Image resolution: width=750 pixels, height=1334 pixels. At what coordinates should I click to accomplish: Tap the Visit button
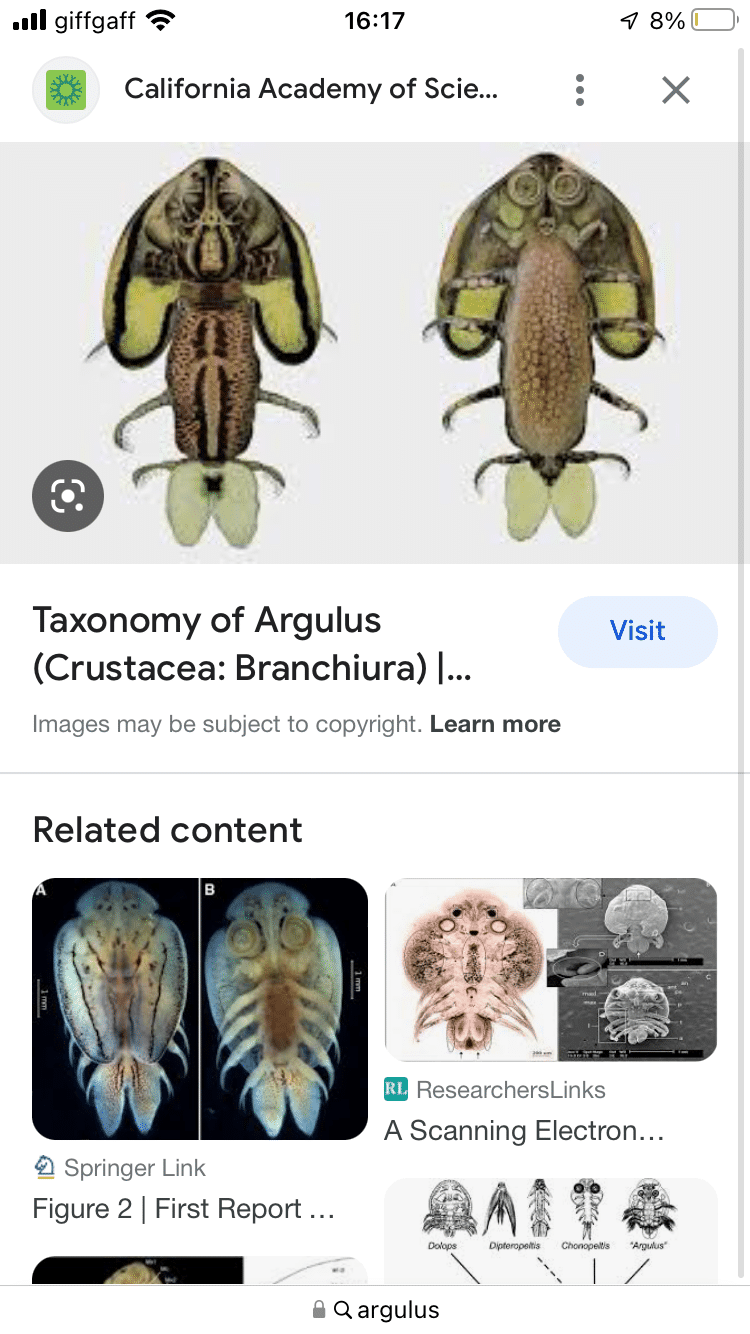(x=638, y=631)
